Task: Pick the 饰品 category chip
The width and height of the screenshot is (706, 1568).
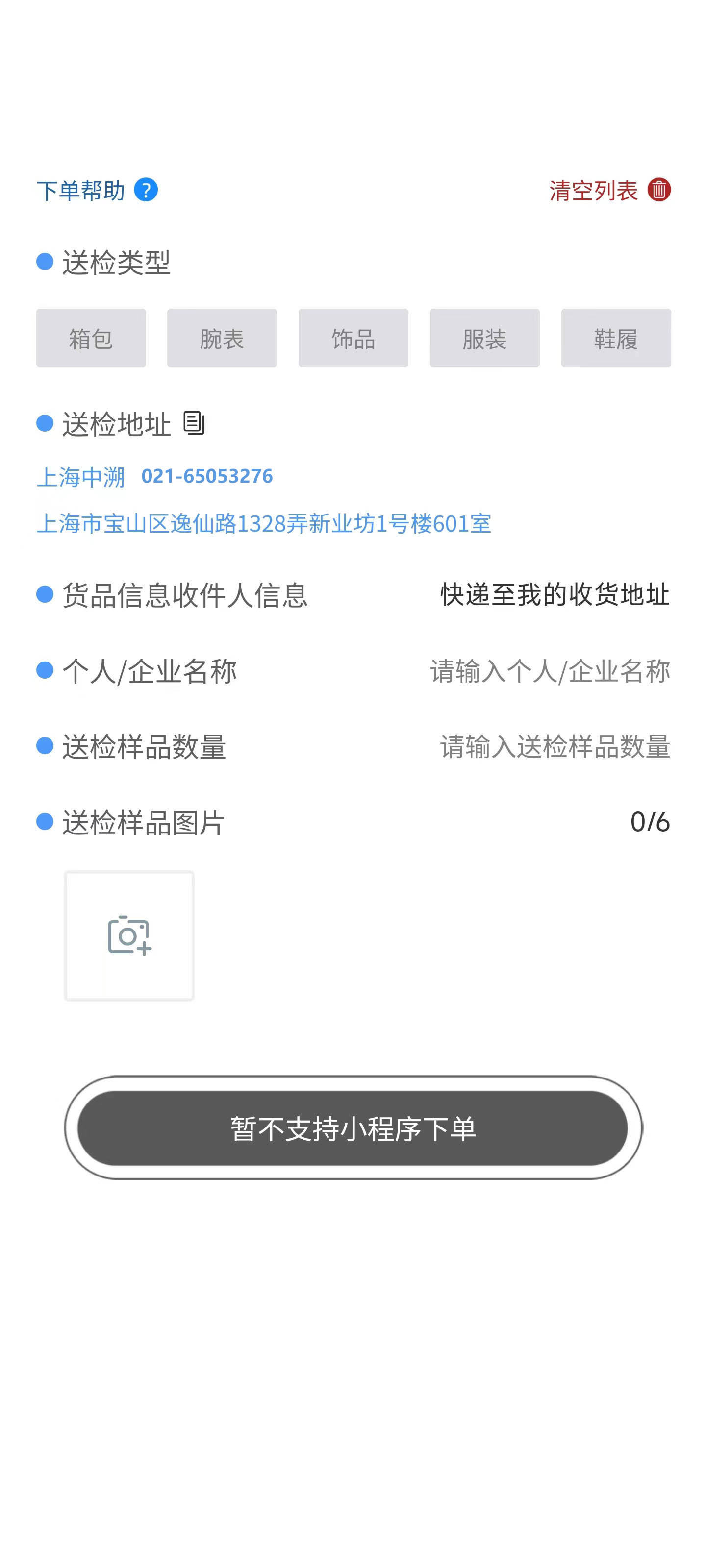Action: click(x=353, y=339)
